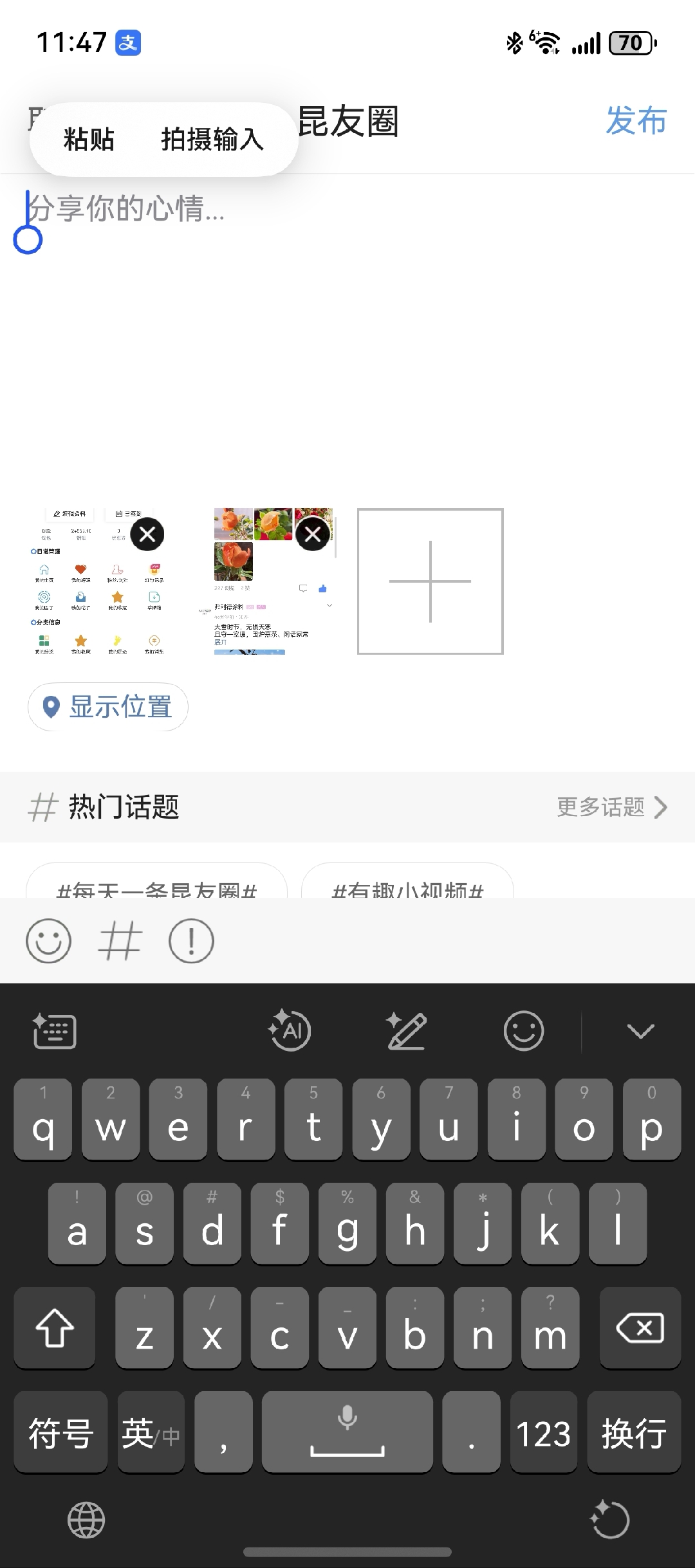Tap the 换行 return key
695x1568 pixels.
pyautogui.click(x=633, y=1432)
